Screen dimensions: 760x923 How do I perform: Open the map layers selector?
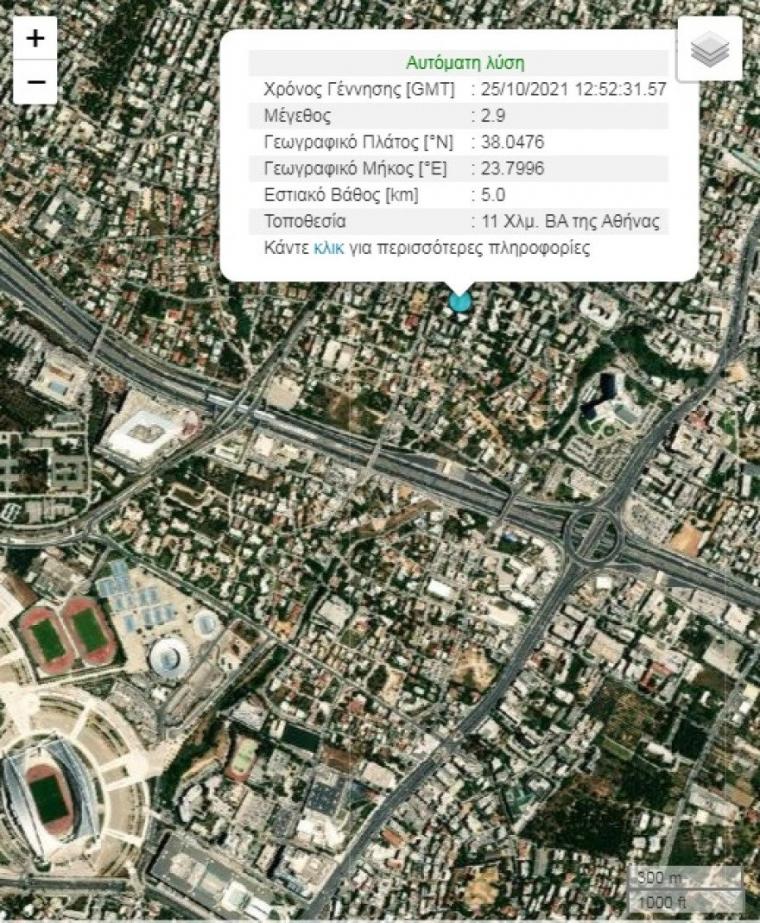[x=709, y=49]
